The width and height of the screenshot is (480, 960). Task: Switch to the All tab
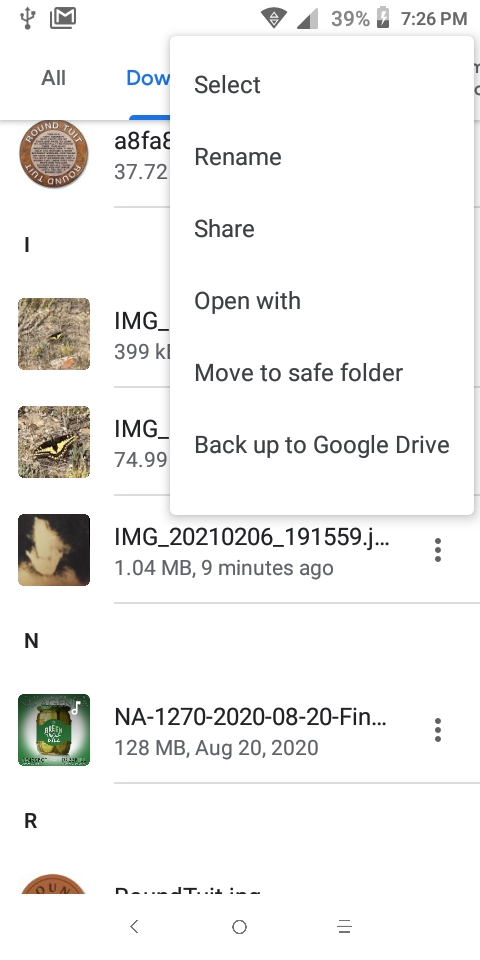53,78
